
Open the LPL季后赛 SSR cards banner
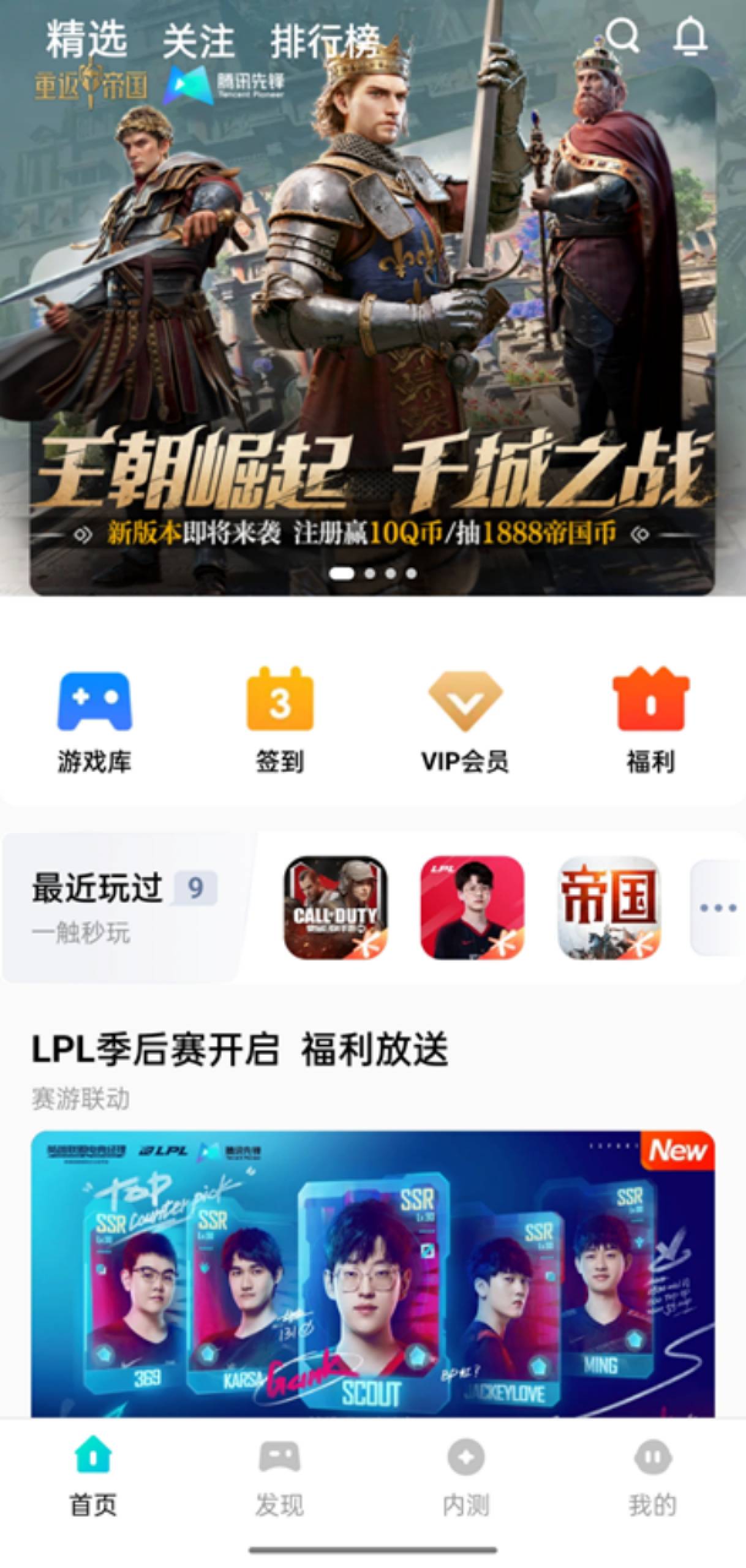[372, 1274]
